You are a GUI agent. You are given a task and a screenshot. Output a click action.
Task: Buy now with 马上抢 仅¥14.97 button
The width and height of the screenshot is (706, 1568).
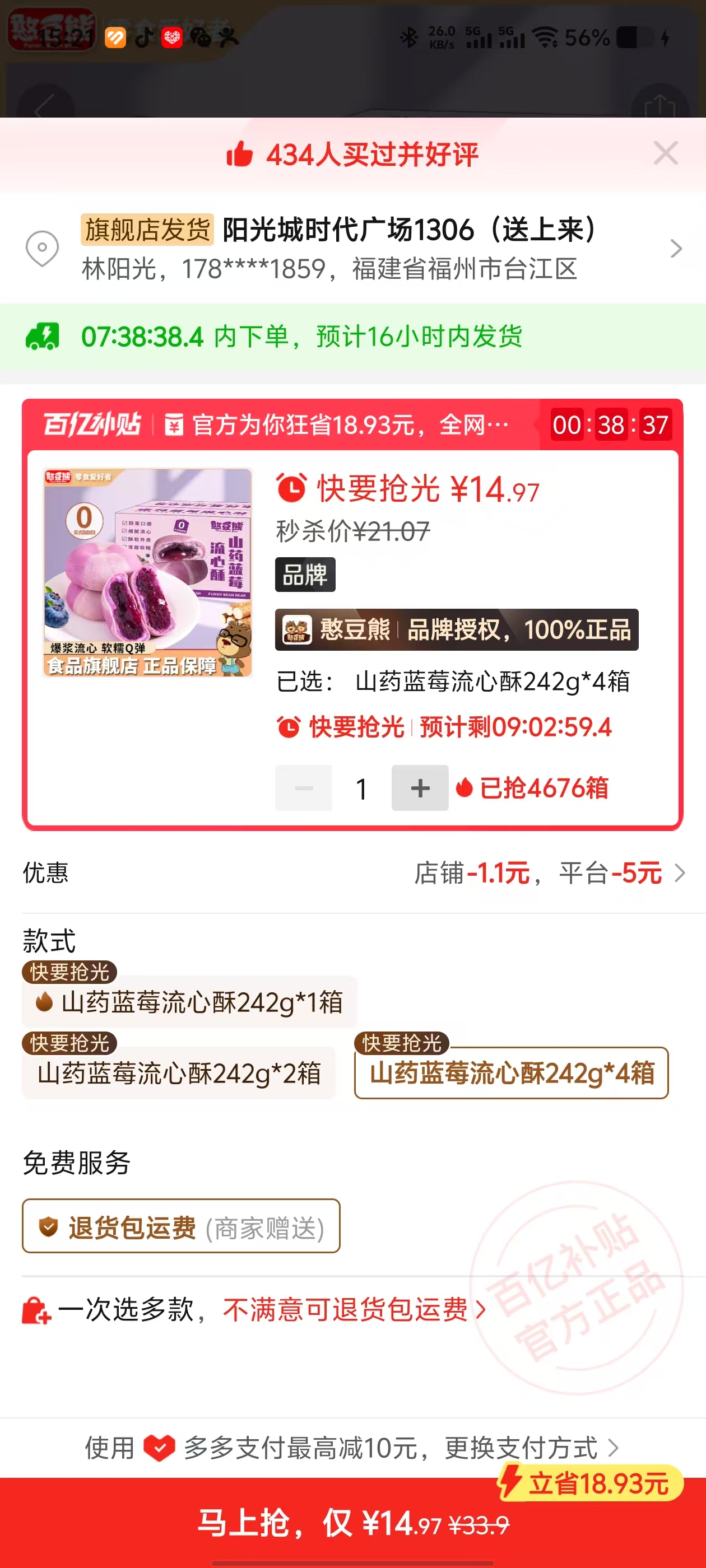pyautogui.click(x=352, y=1523)
